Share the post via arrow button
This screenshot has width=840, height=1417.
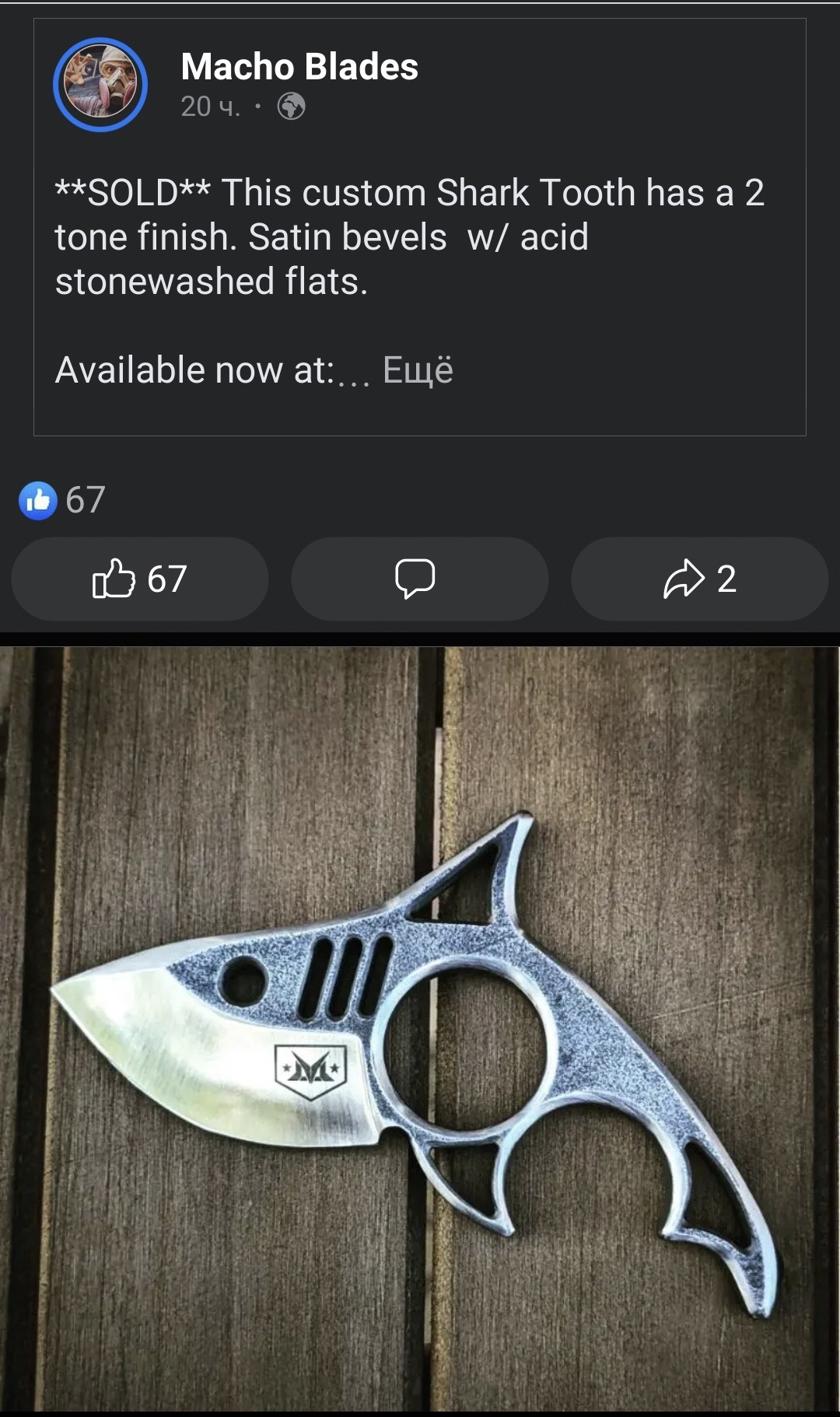700,579
